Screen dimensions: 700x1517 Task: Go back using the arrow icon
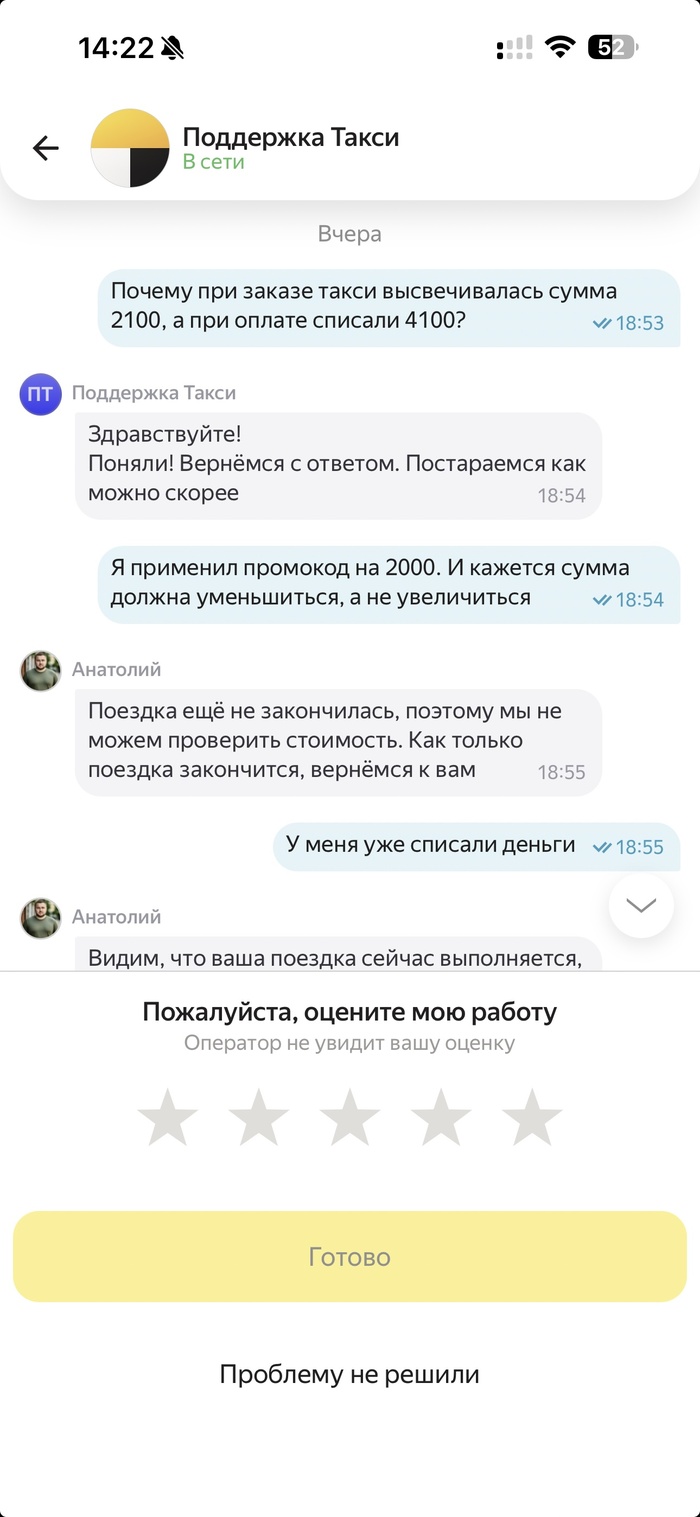click(46, 149)
